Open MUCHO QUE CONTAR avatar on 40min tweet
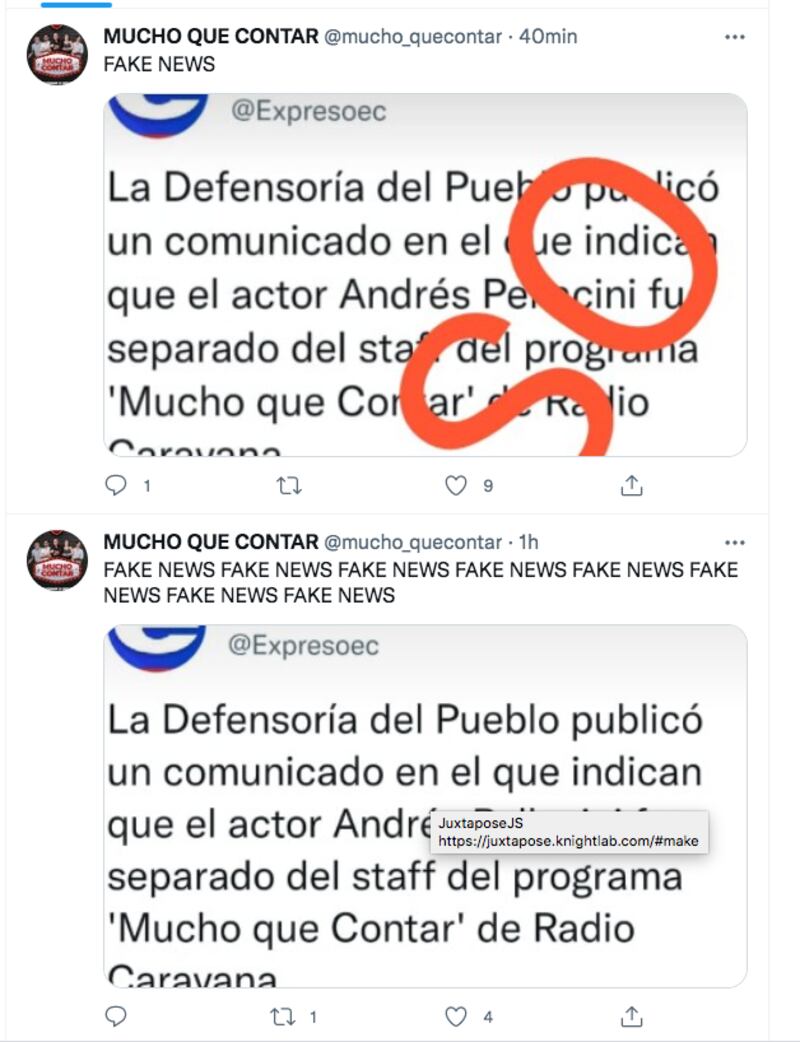This screenshot has width=800, height=1042. click(x=57, y=55)
